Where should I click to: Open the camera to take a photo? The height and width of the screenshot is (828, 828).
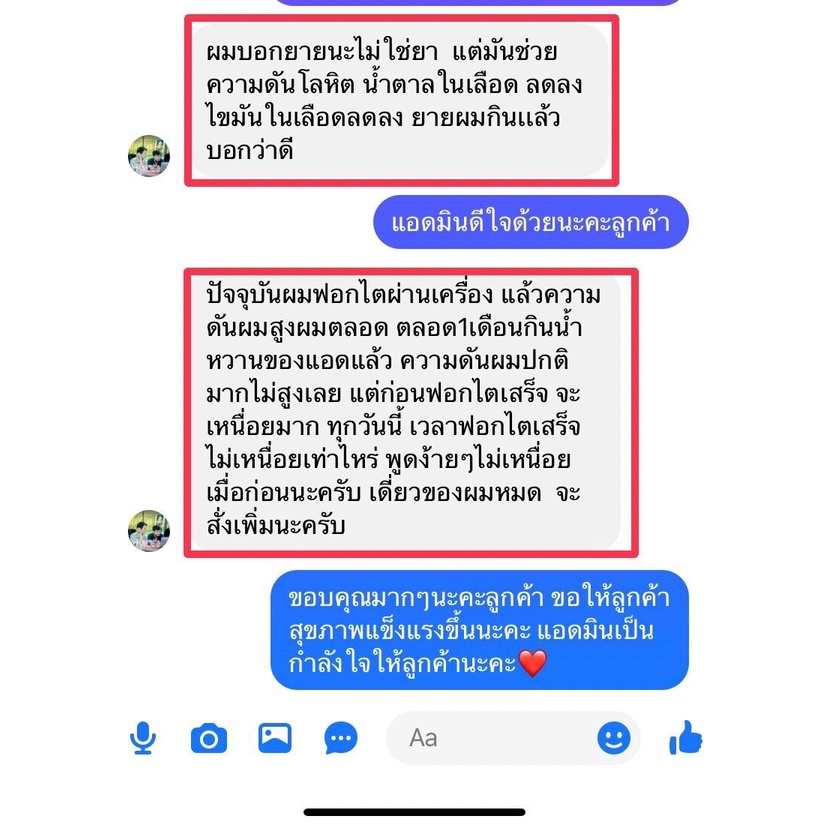point(209,738)
